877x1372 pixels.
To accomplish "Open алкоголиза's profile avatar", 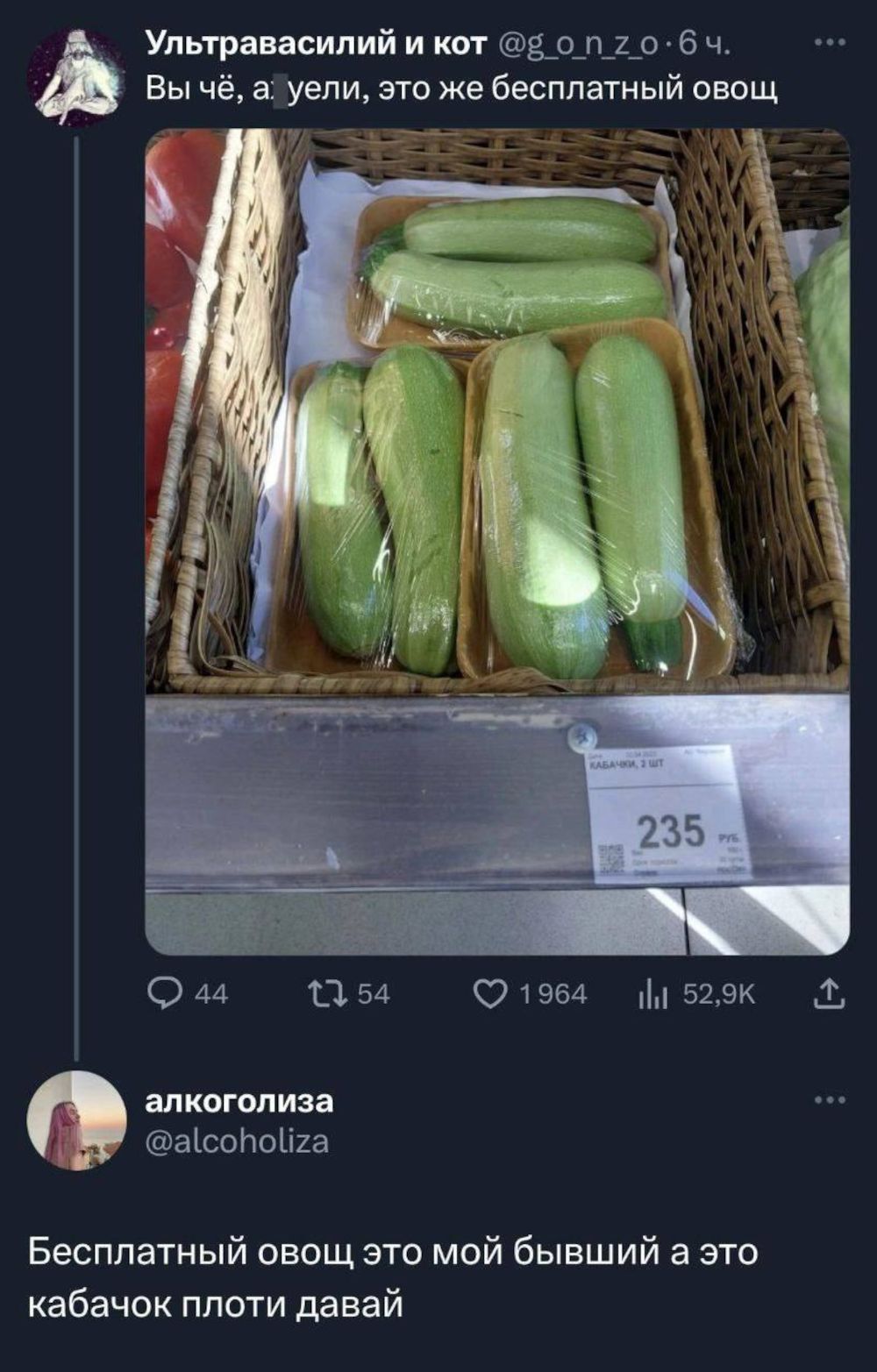I will (76, 1120).
